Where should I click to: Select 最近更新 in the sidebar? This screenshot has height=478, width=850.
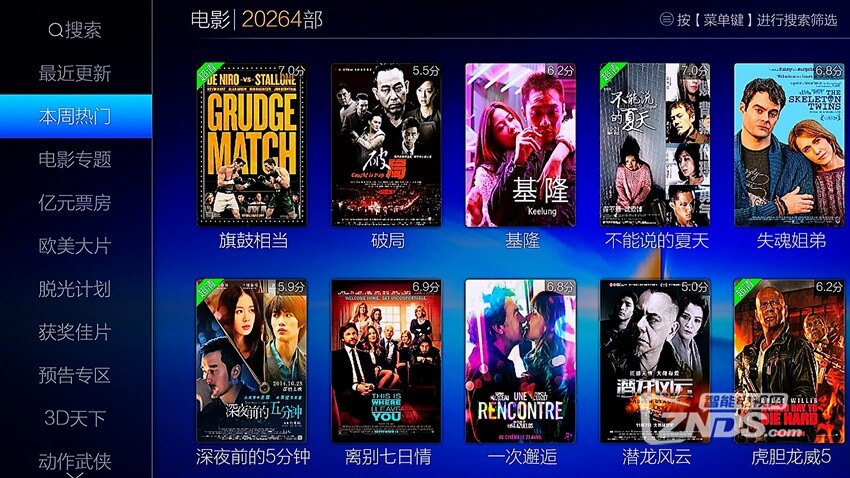(x=75, y=73)
